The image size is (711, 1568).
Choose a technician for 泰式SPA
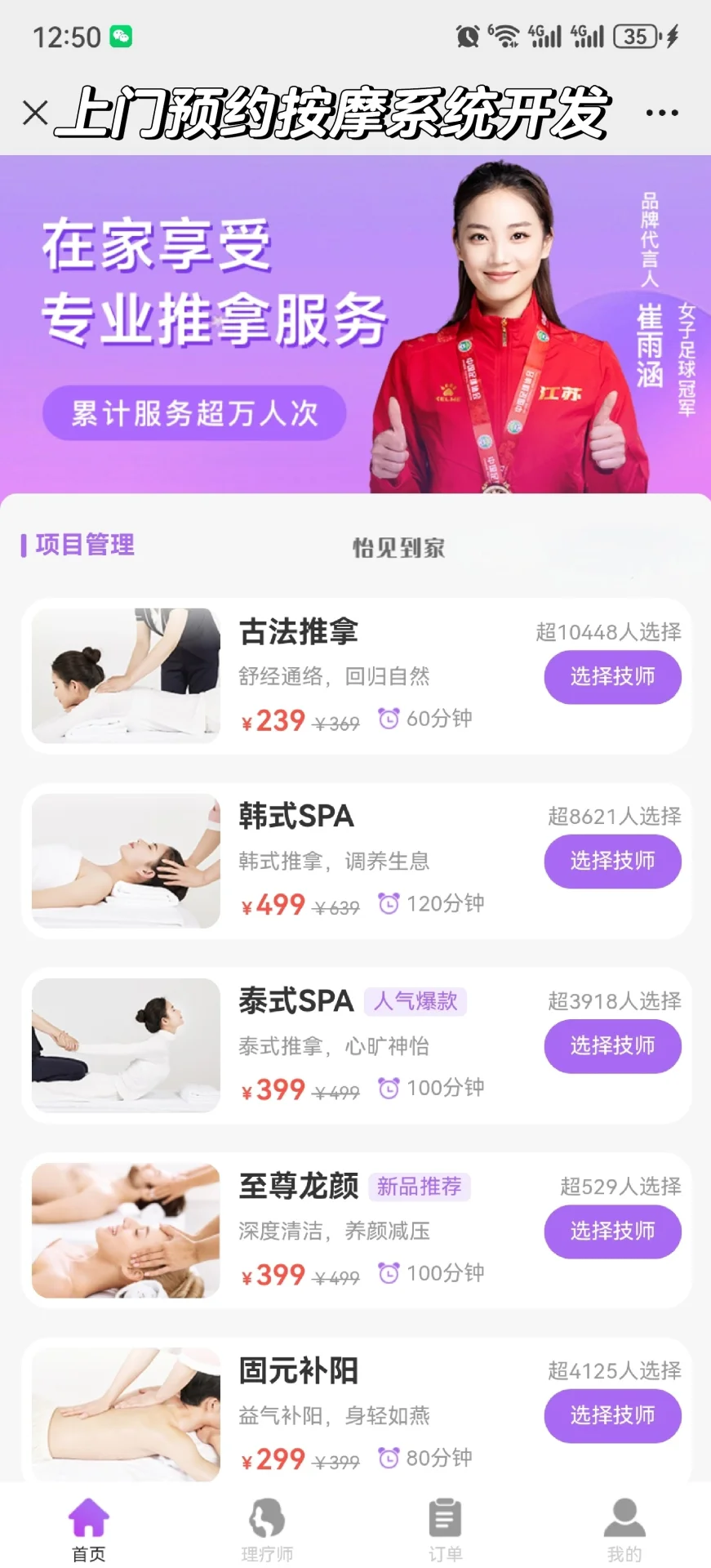pyautogui.click(x=612, y=1046)
